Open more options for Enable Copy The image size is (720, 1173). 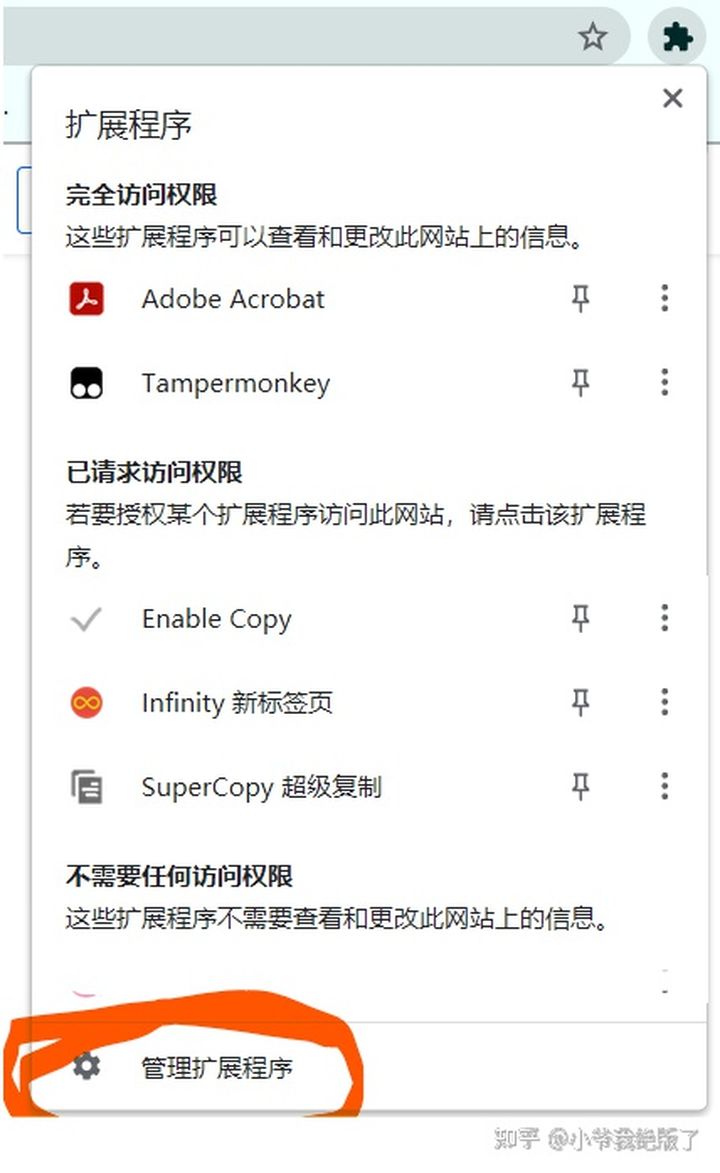(x=665, y=619)
